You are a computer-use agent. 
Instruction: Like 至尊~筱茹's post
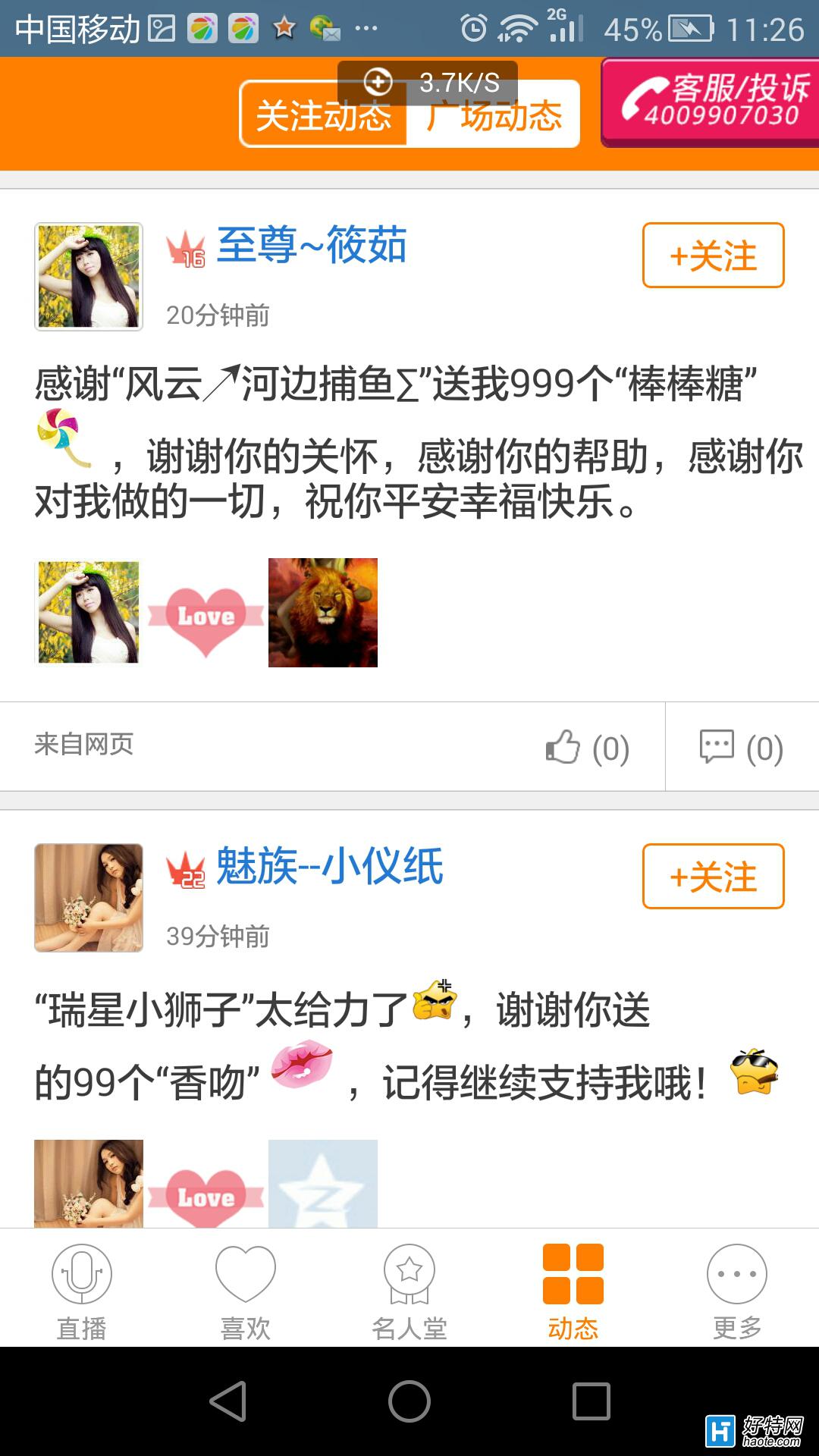(x=588, y=748)
